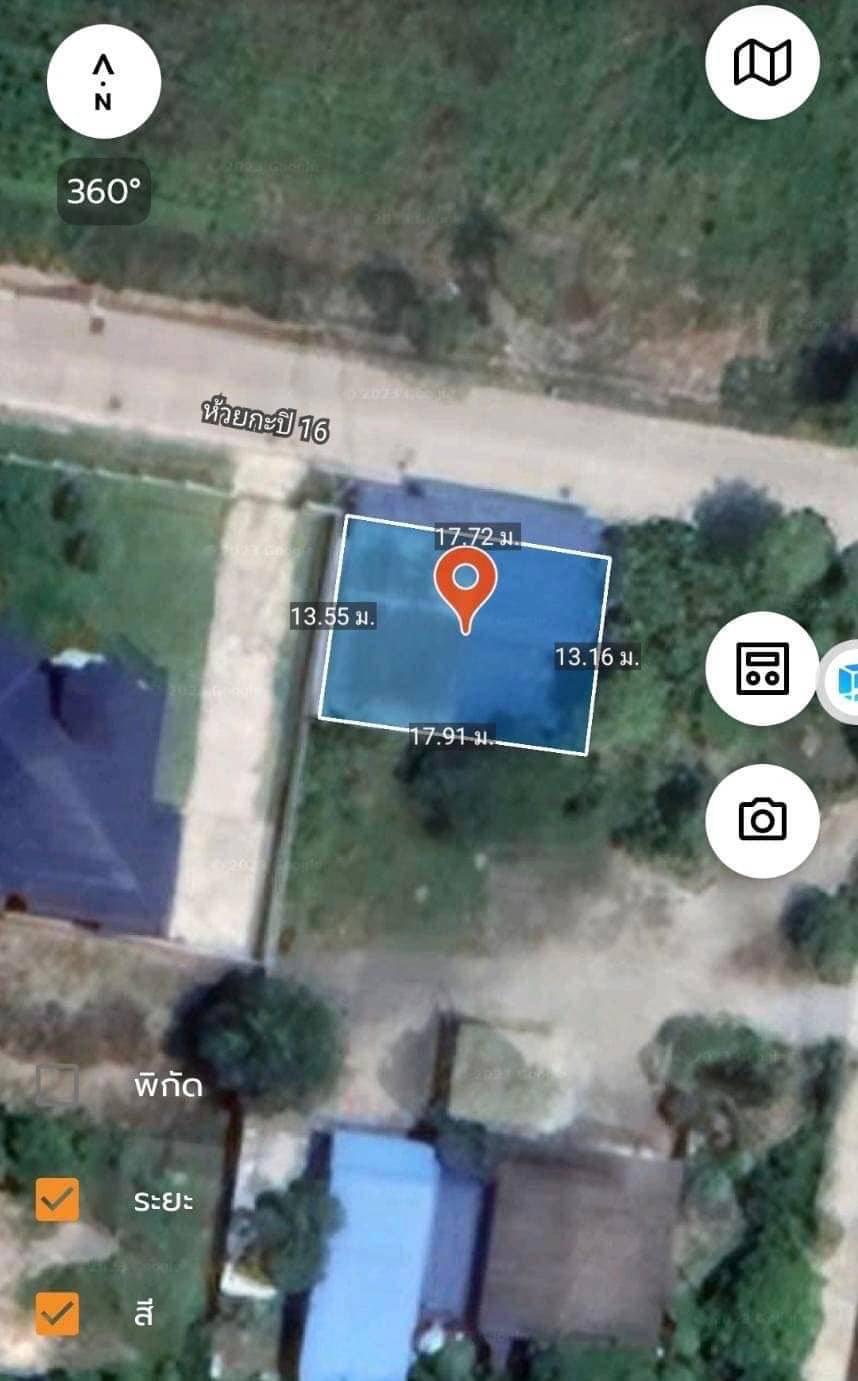Screen dimensions: 858x1381
Task: Open the map layers button
Action: 762,63
